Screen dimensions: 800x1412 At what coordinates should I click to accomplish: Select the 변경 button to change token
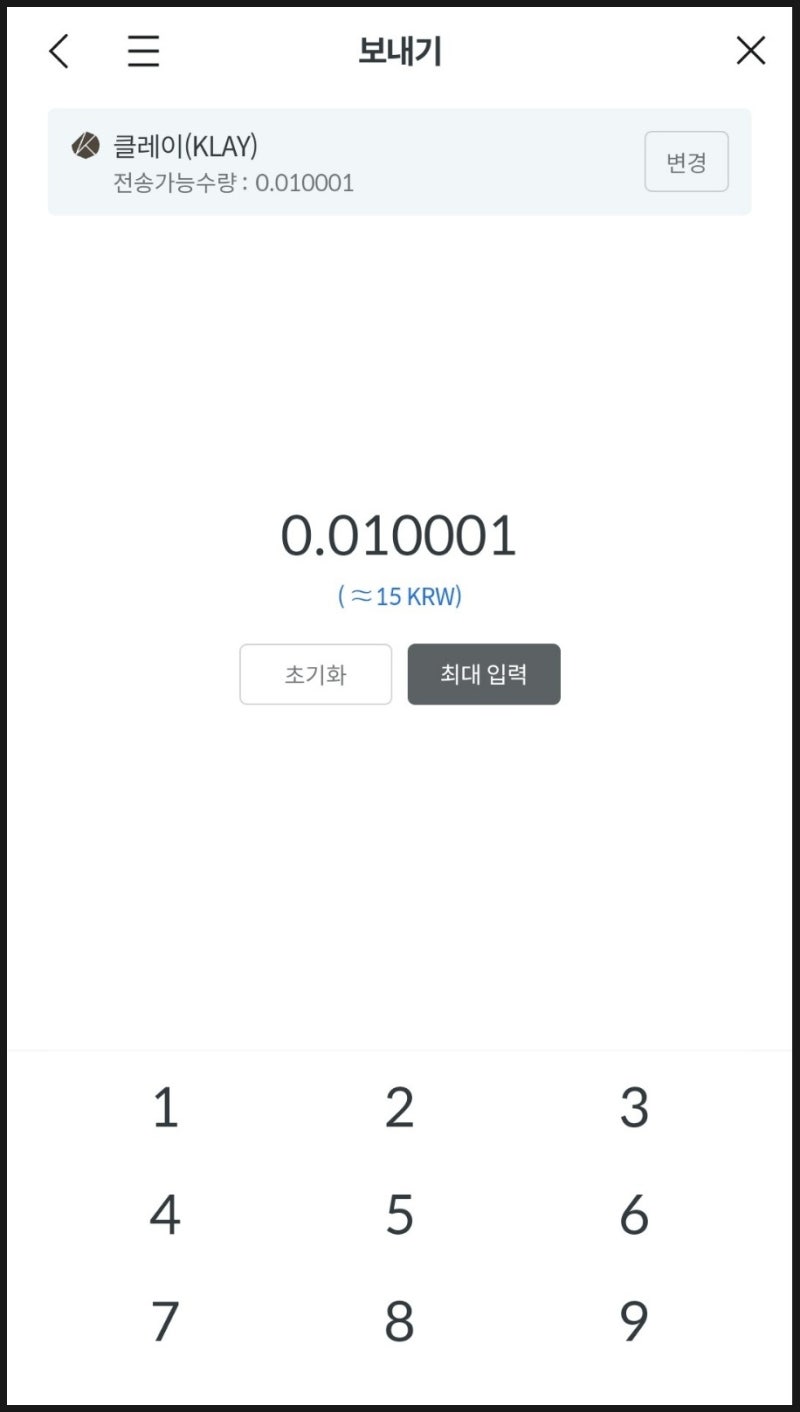click(686, 161)
